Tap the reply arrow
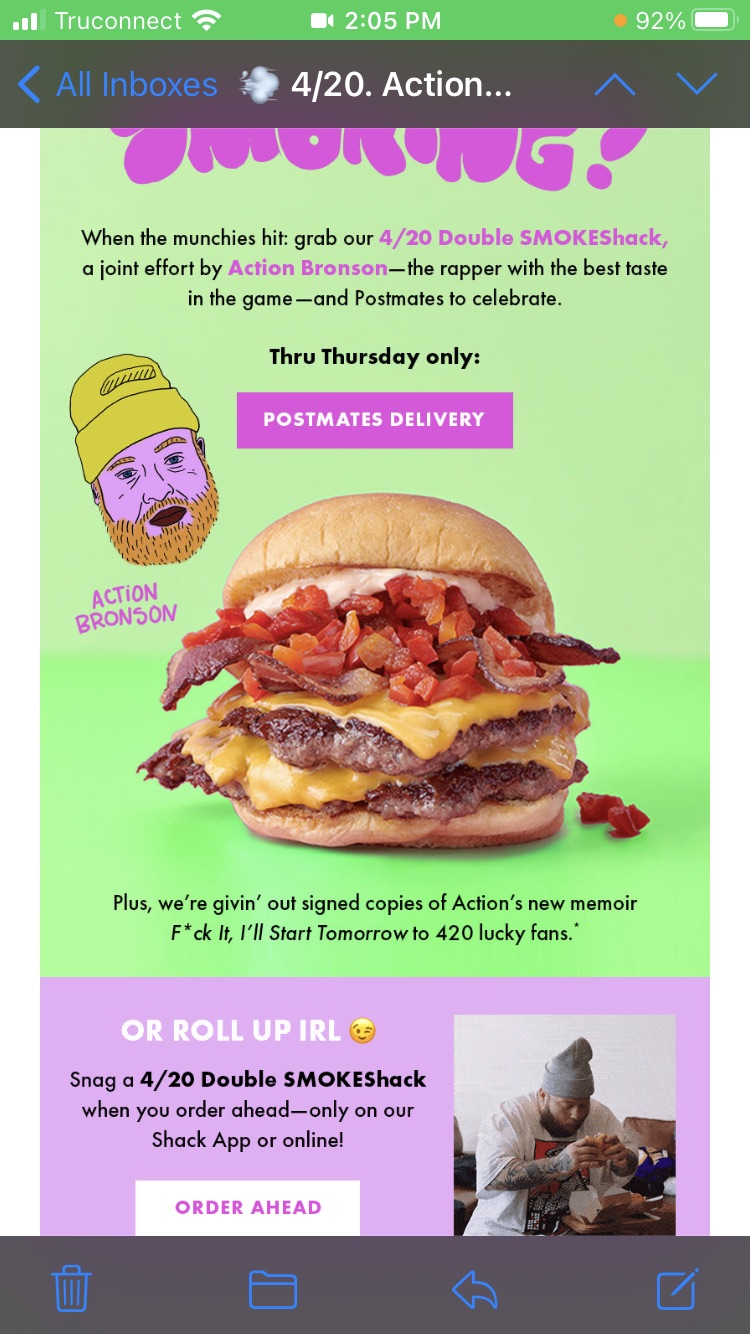Viewport: 750px width, 1334px height. click(x=475, y=1289)
